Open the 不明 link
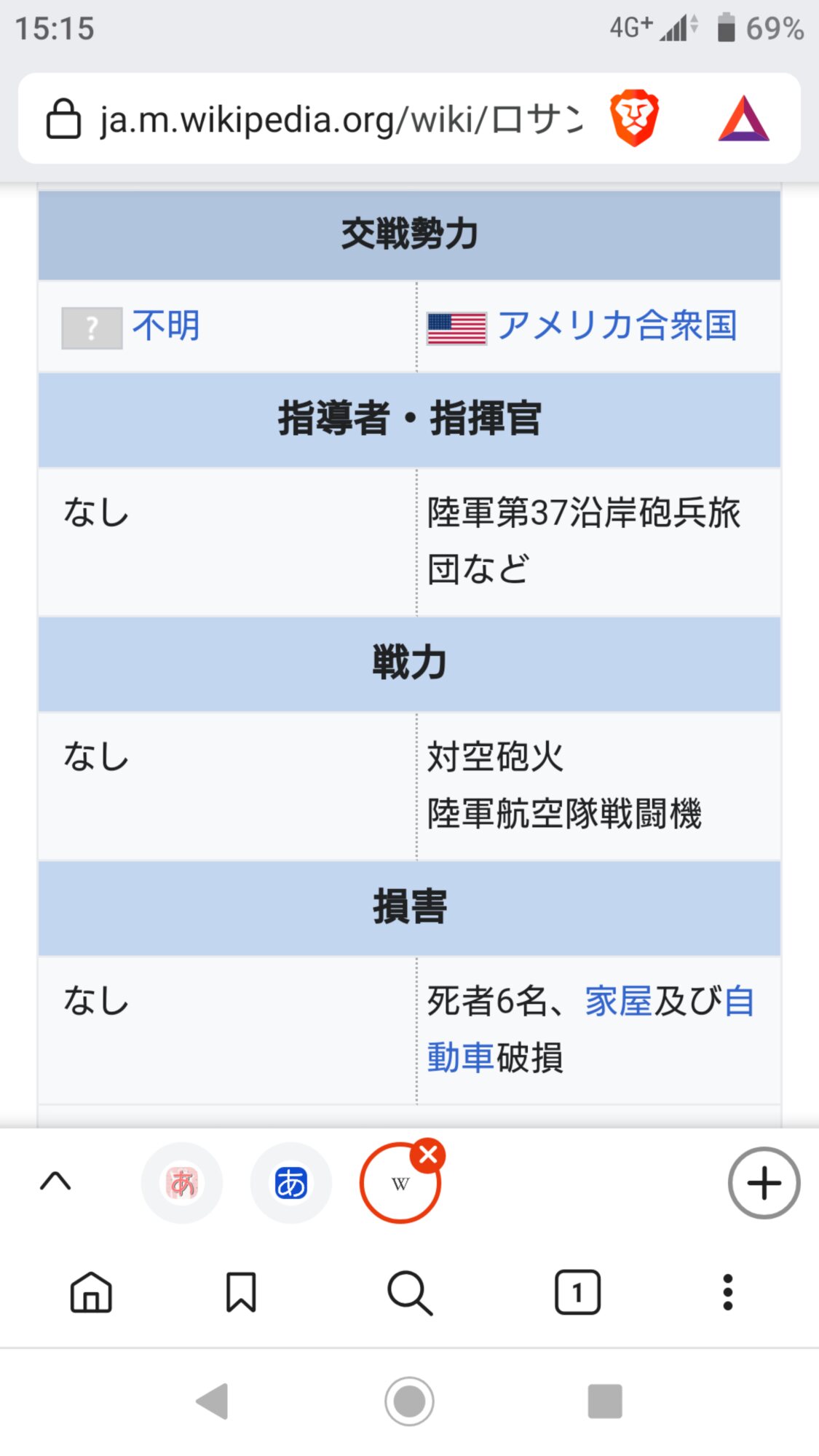 coord(165,325)
